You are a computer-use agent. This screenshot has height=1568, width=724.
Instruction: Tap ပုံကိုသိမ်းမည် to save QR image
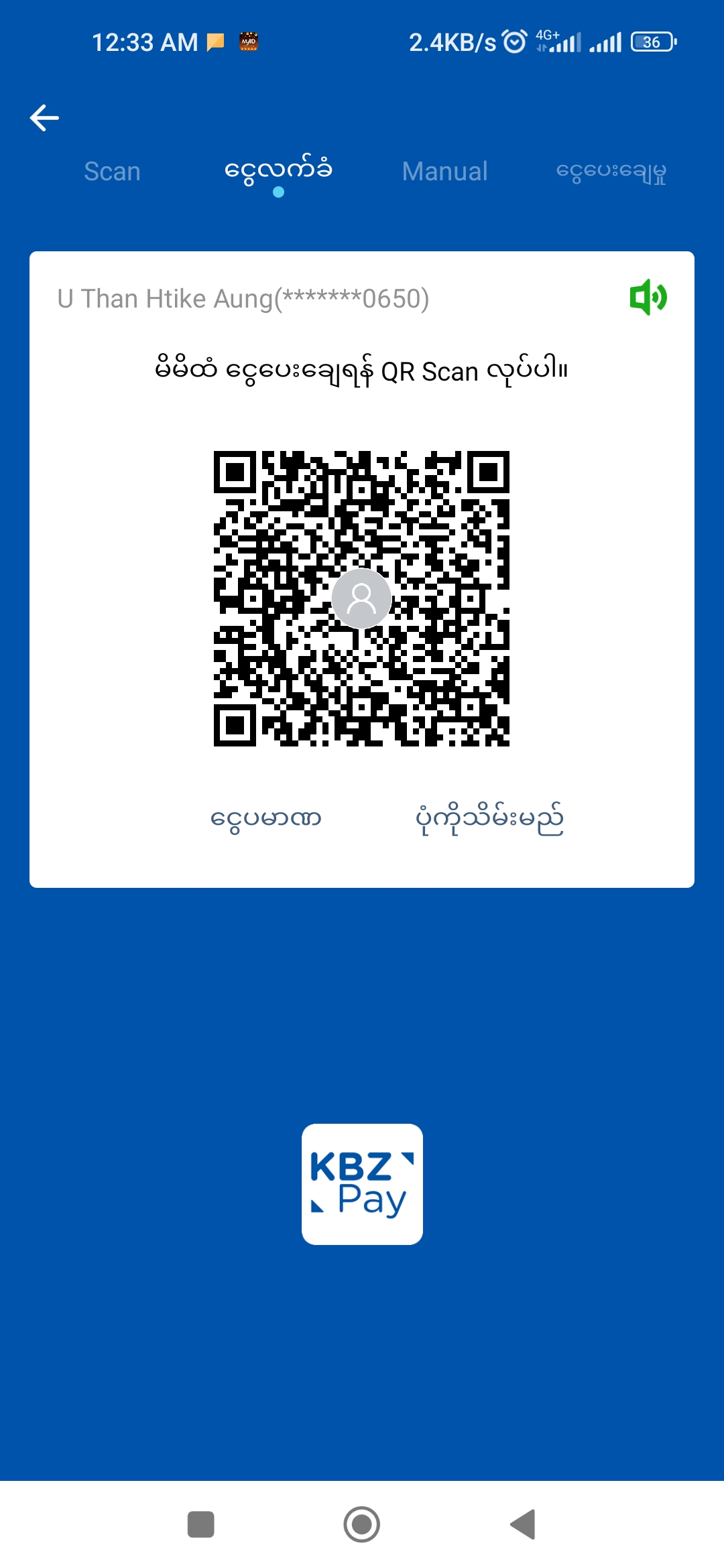tap(489, 819)
